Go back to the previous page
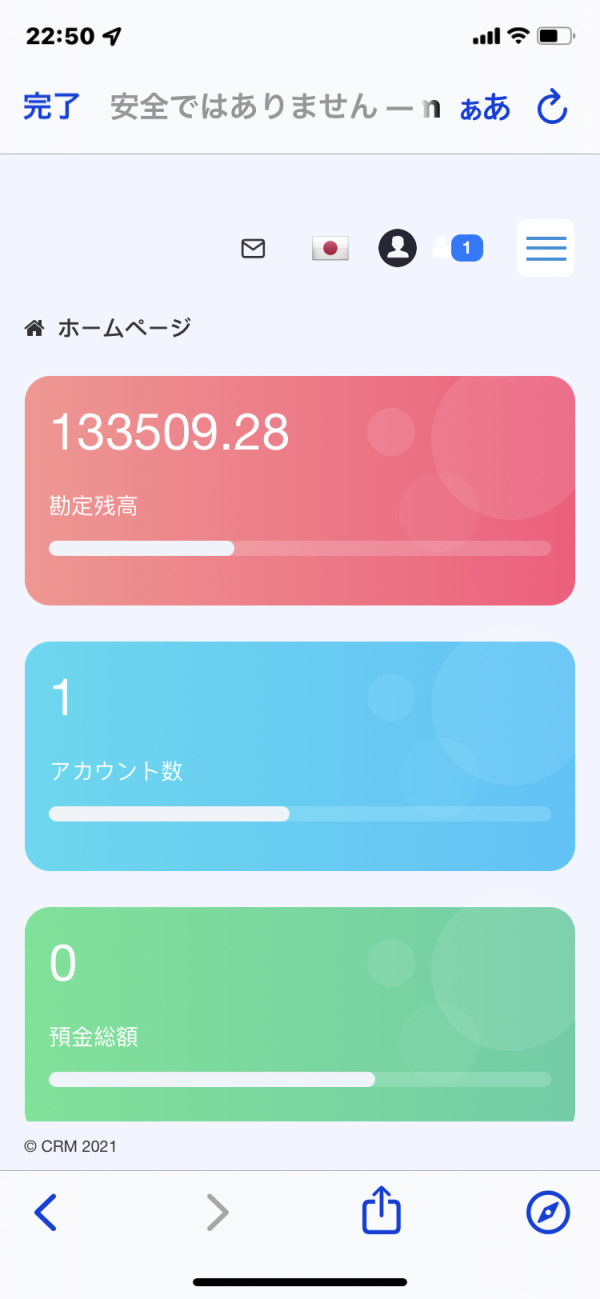600x1299 pixels. pos(46,1213)
